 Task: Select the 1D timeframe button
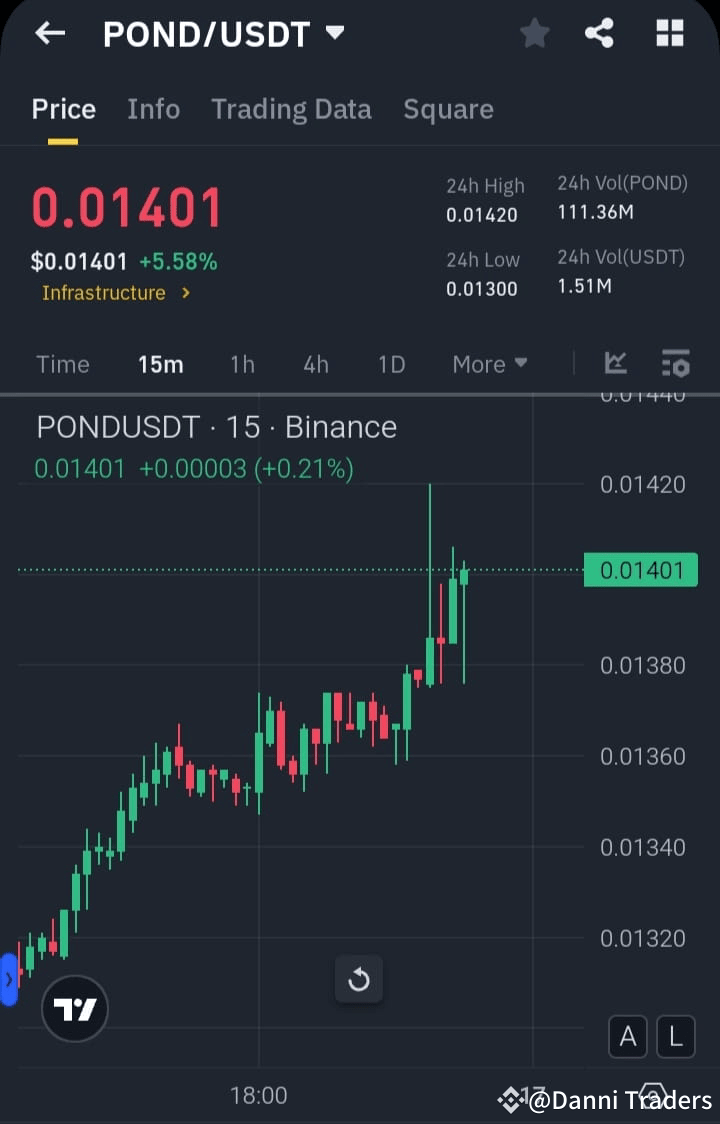tap(391, 364)
